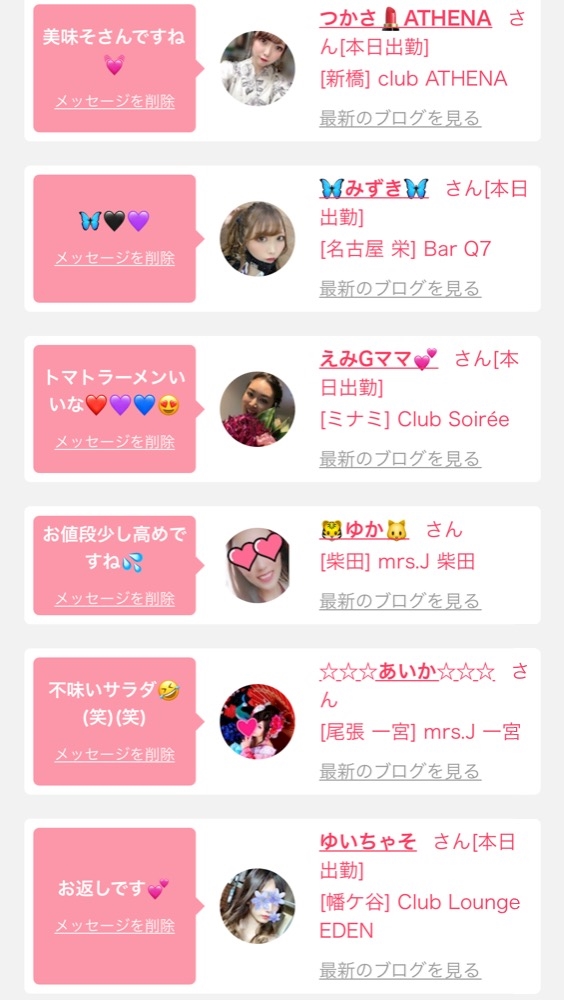The height and width of the screenshot is (1000, 564).
Task: Open みずき's profile name link
Action: [374, 189]
